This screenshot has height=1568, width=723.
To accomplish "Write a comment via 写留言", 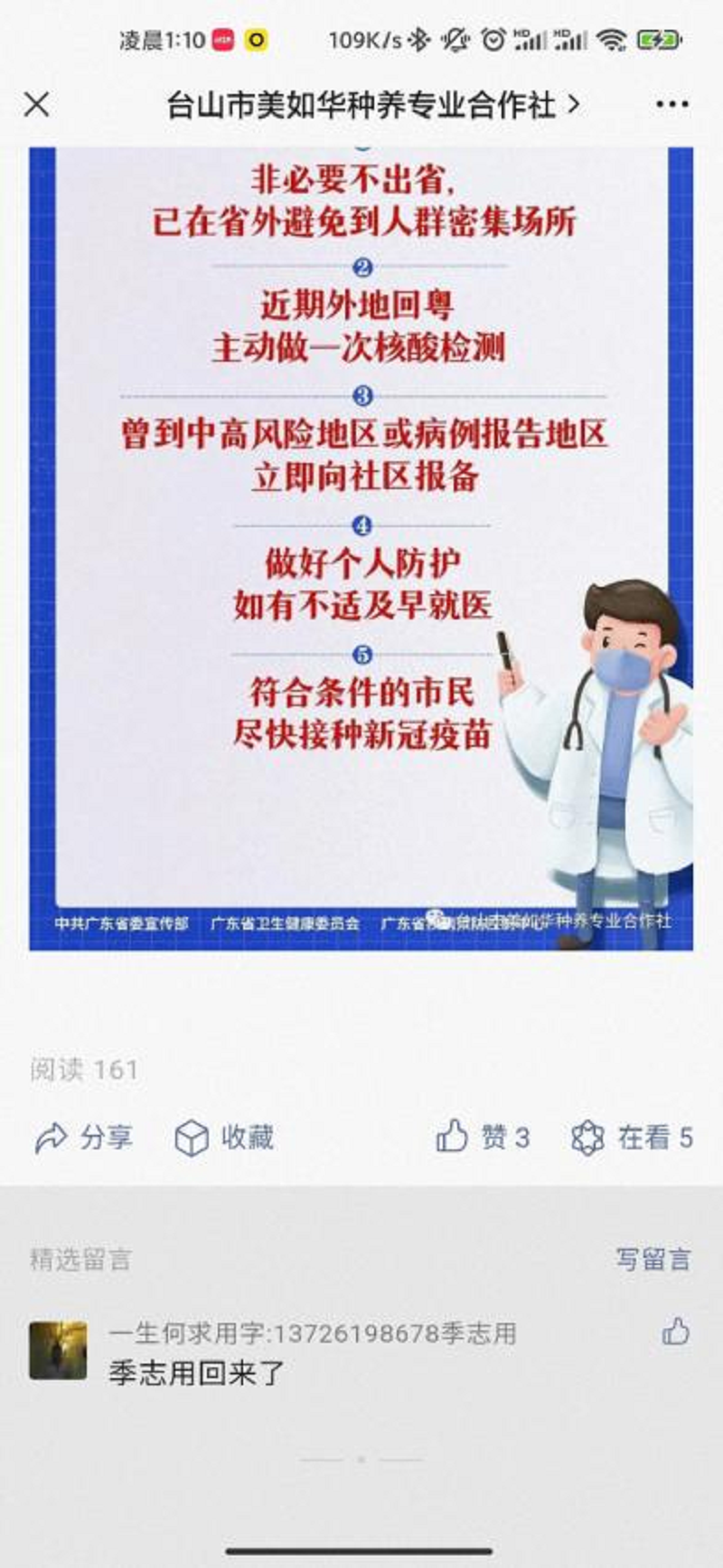I will pos(653,1259).
